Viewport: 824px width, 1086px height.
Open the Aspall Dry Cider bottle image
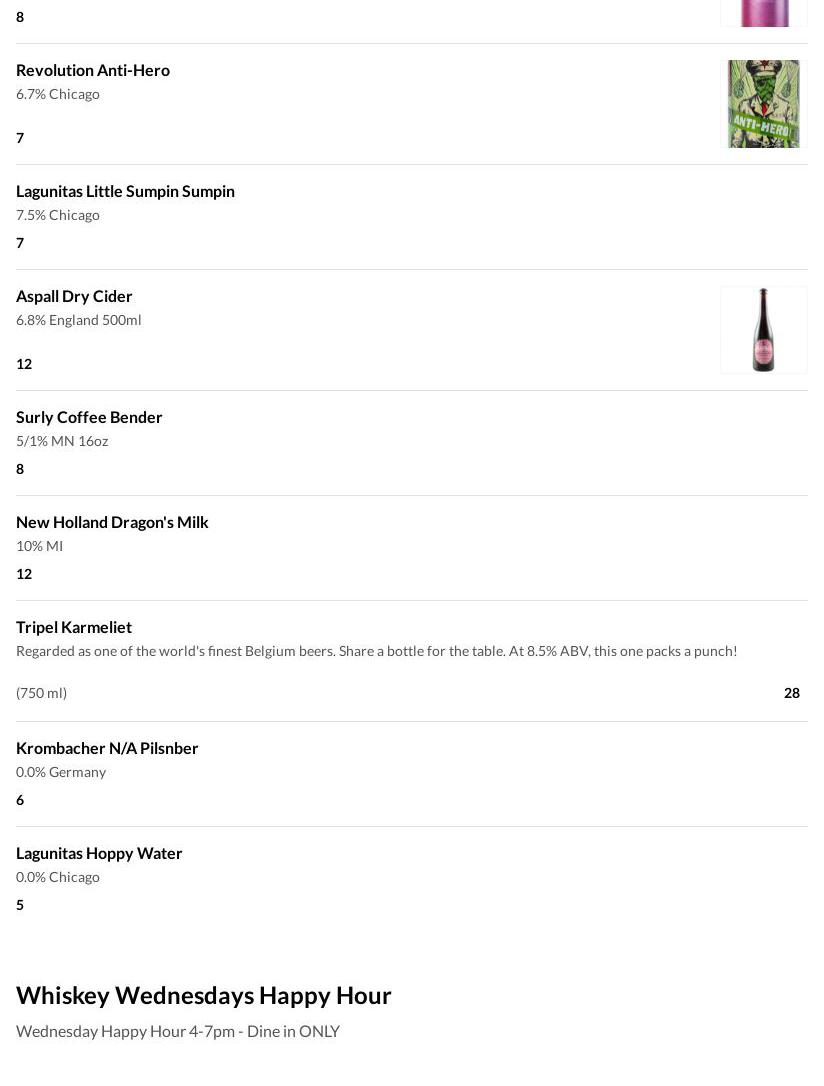[x=763, y=330]
